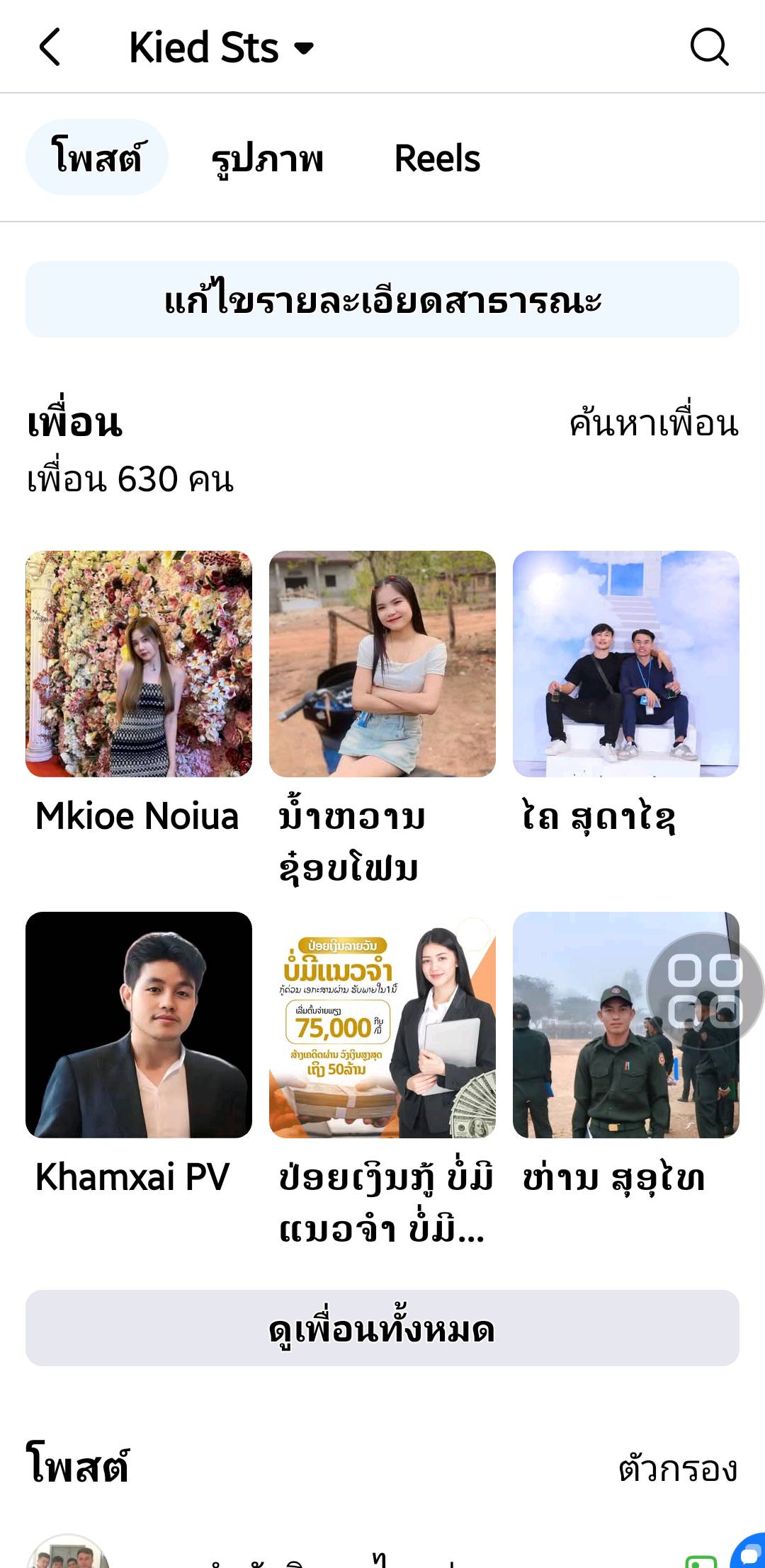
Task: Tap the floating four-squares shortcut button
Action: click(x=705, y=990)
